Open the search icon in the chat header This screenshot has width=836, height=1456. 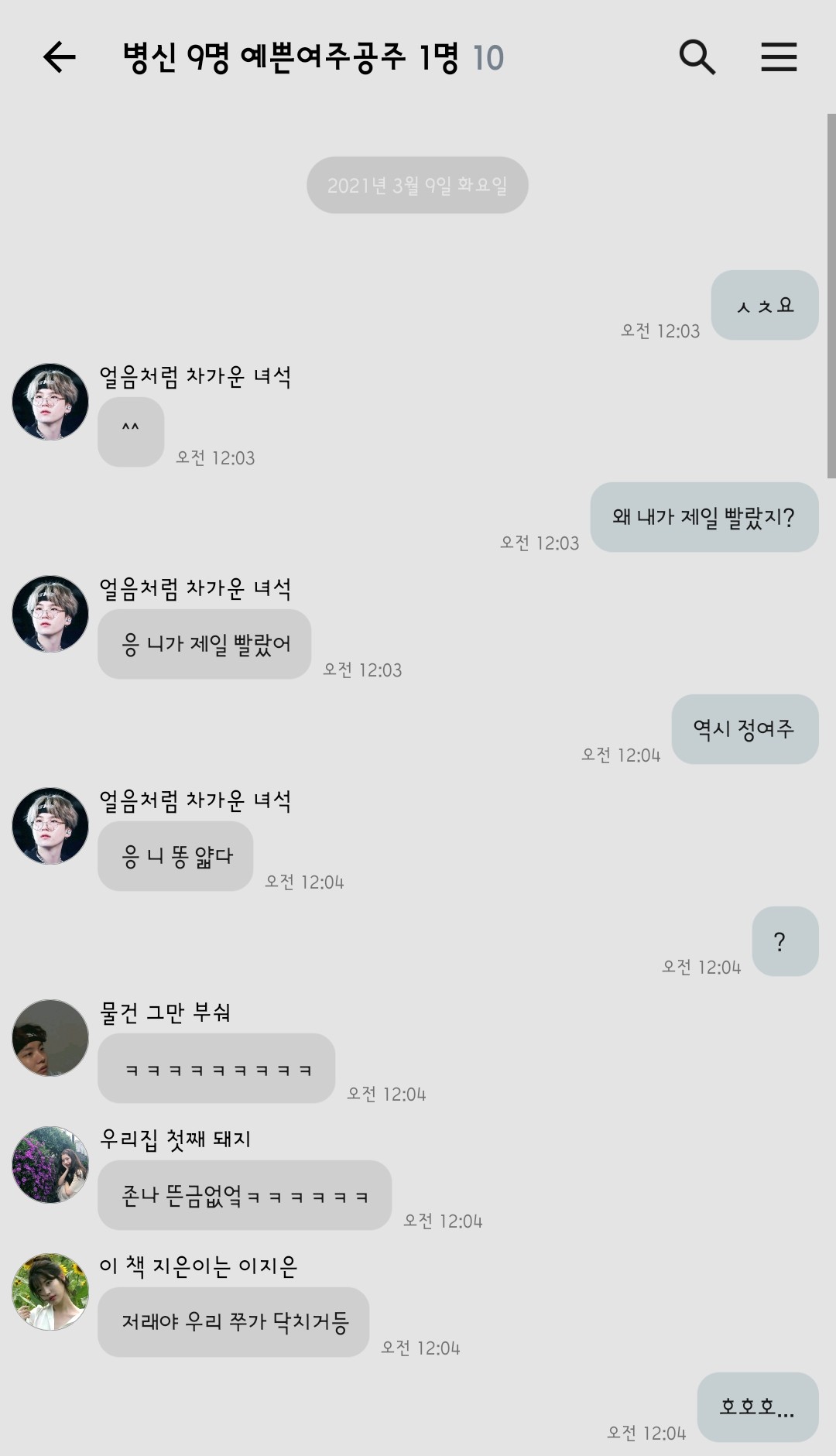coord(697,57)
